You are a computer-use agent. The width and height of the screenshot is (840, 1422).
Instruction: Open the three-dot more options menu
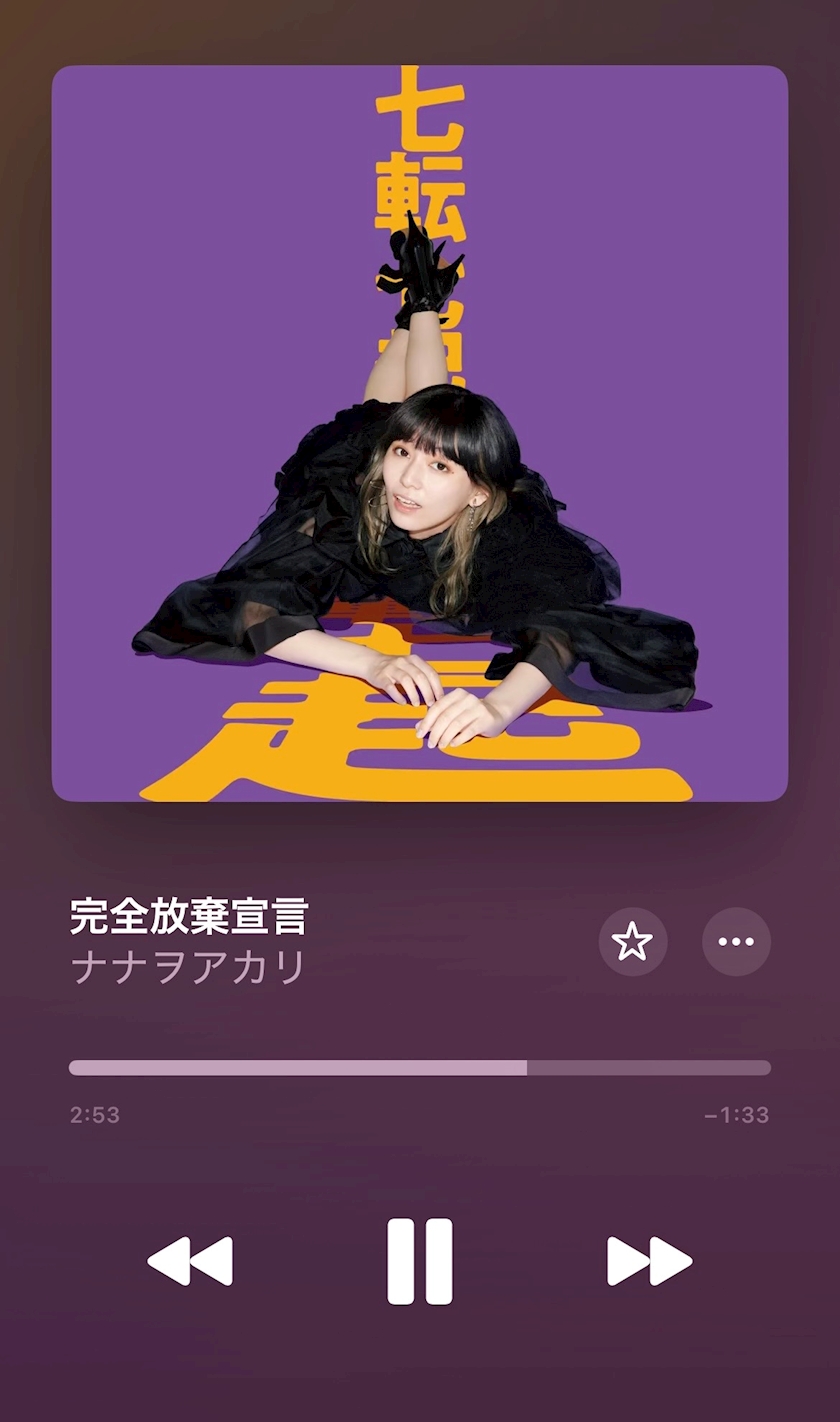coord(736,942)
